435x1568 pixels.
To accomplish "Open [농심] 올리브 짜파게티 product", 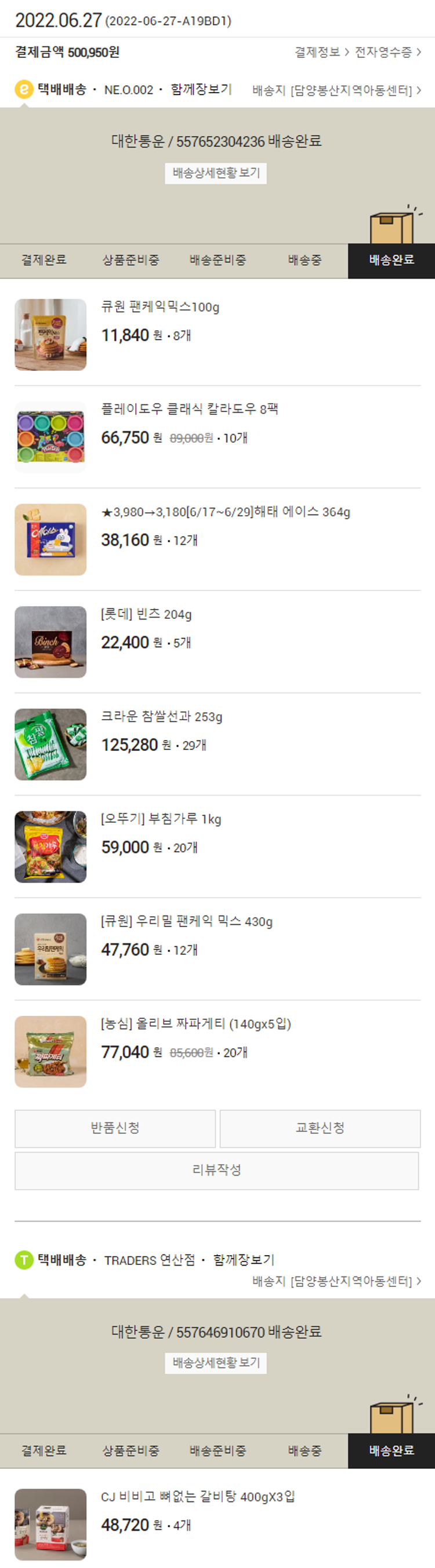I will click(195, 1024).
